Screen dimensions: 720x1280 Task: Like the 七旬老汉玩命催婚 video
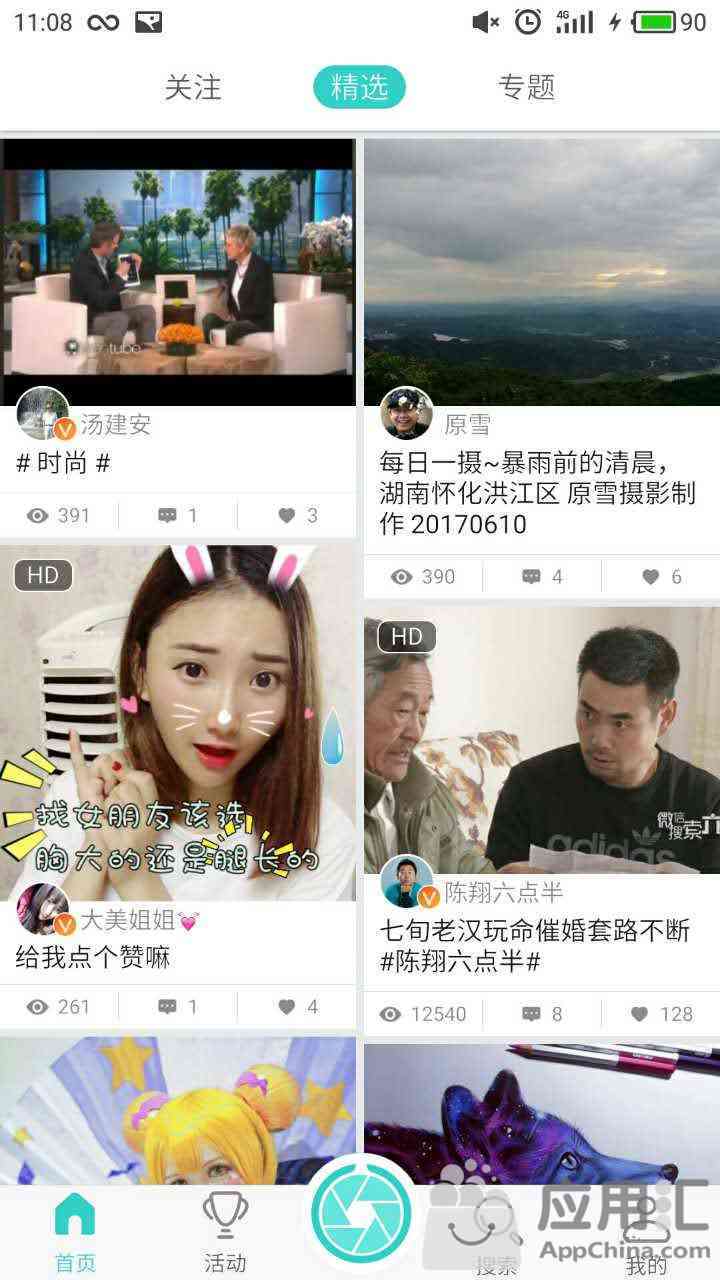coord(661,1014)
